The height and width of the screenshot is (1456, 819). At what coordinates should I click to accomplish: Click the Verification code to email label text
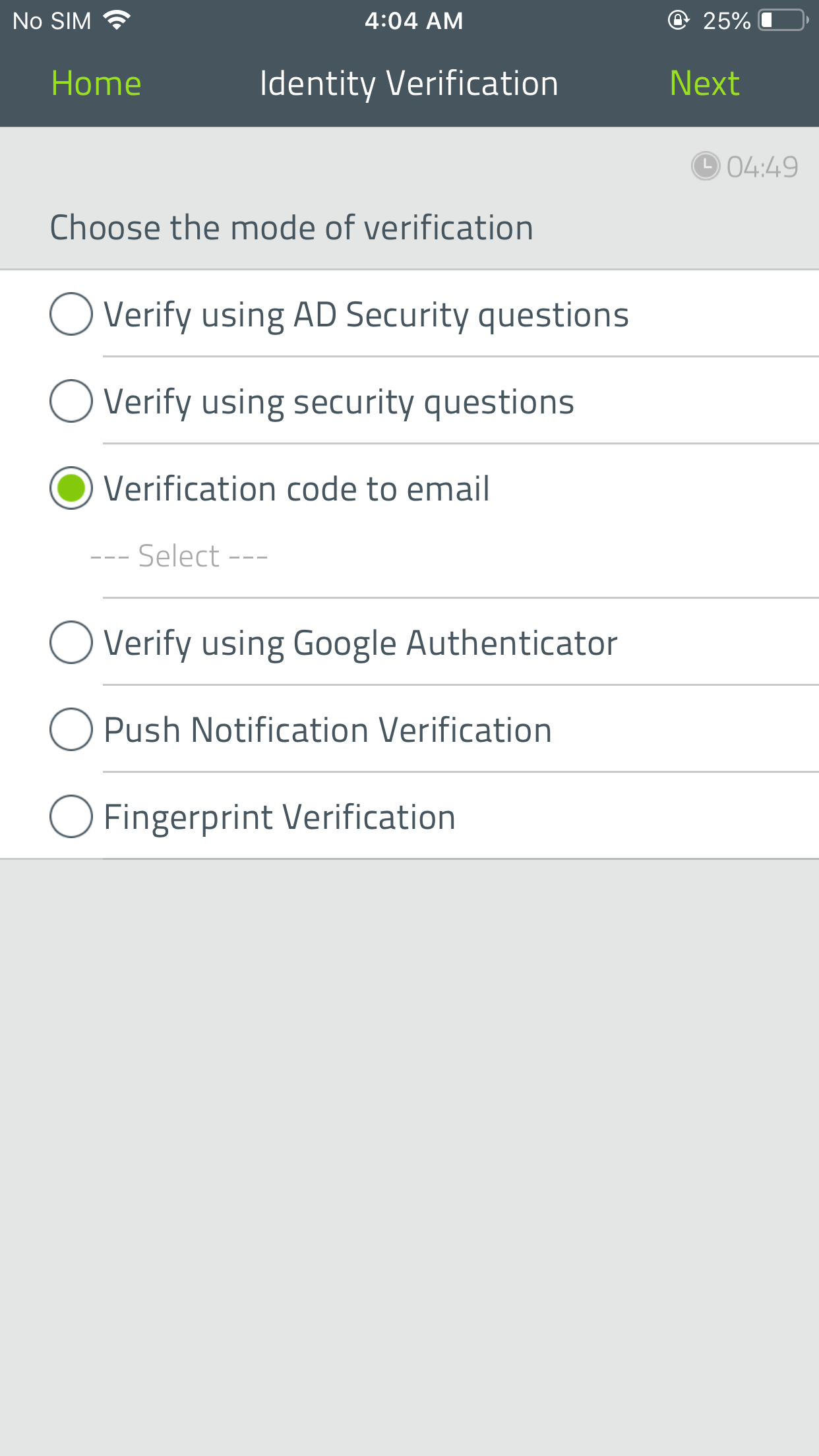tap(295, 489)
